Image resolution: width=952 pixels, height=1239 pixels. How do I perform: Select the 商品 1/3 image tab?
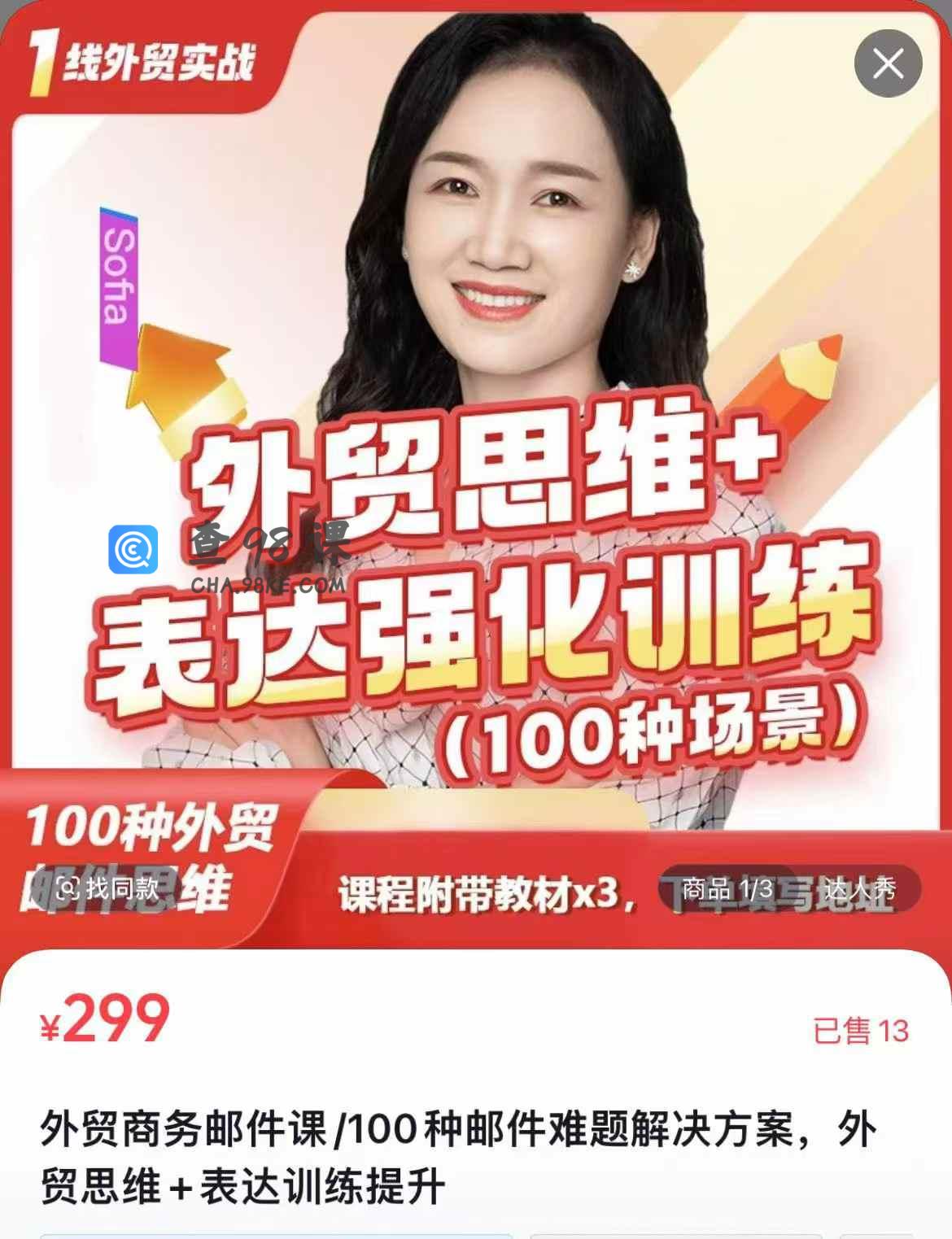[x=727, y=888]
